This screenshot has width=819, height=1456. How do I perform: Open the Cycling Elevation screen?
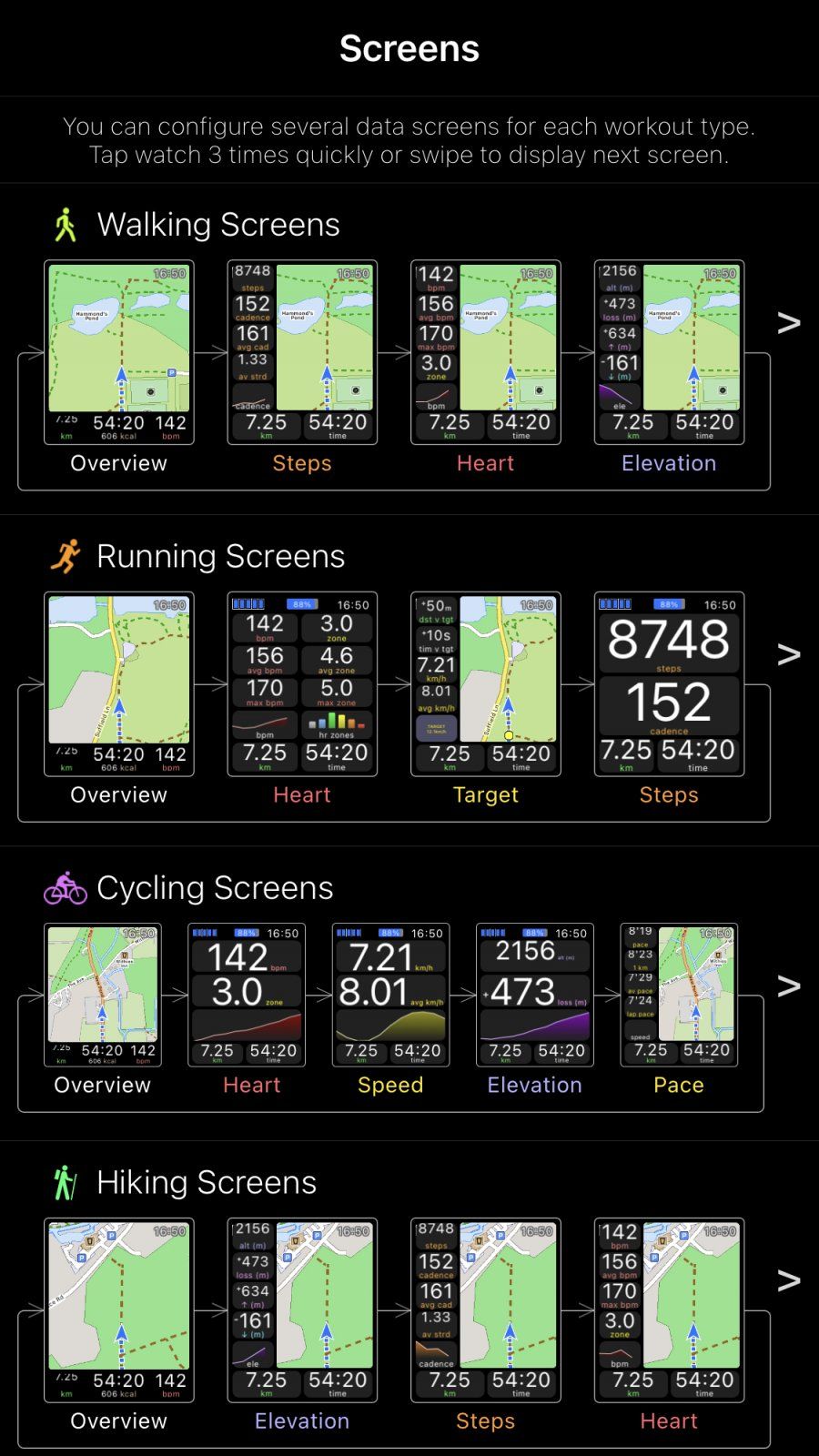[534, 995]
